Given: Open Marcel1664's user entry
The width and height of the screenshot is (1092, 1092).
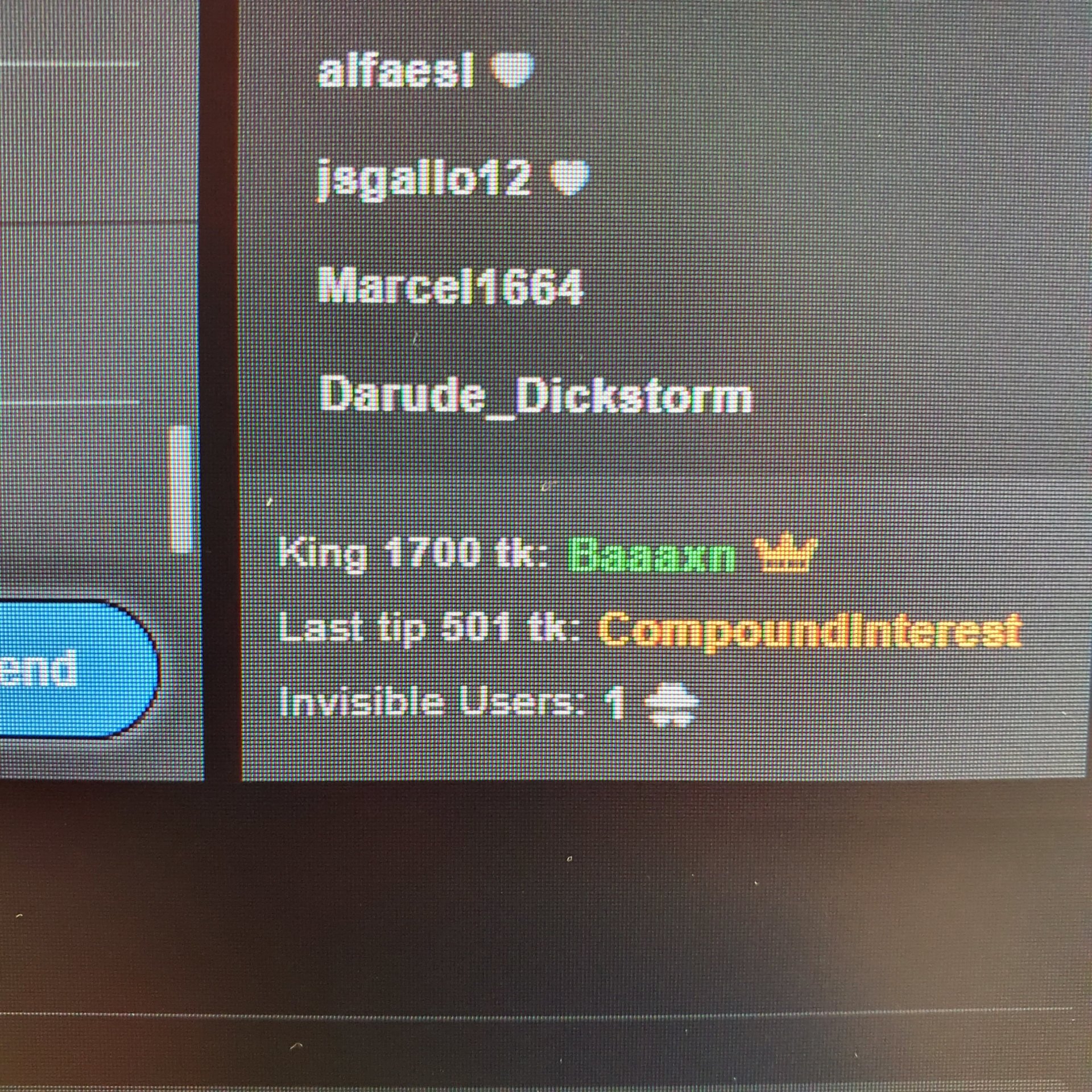Looking at the screenshot, I should 451,286.
